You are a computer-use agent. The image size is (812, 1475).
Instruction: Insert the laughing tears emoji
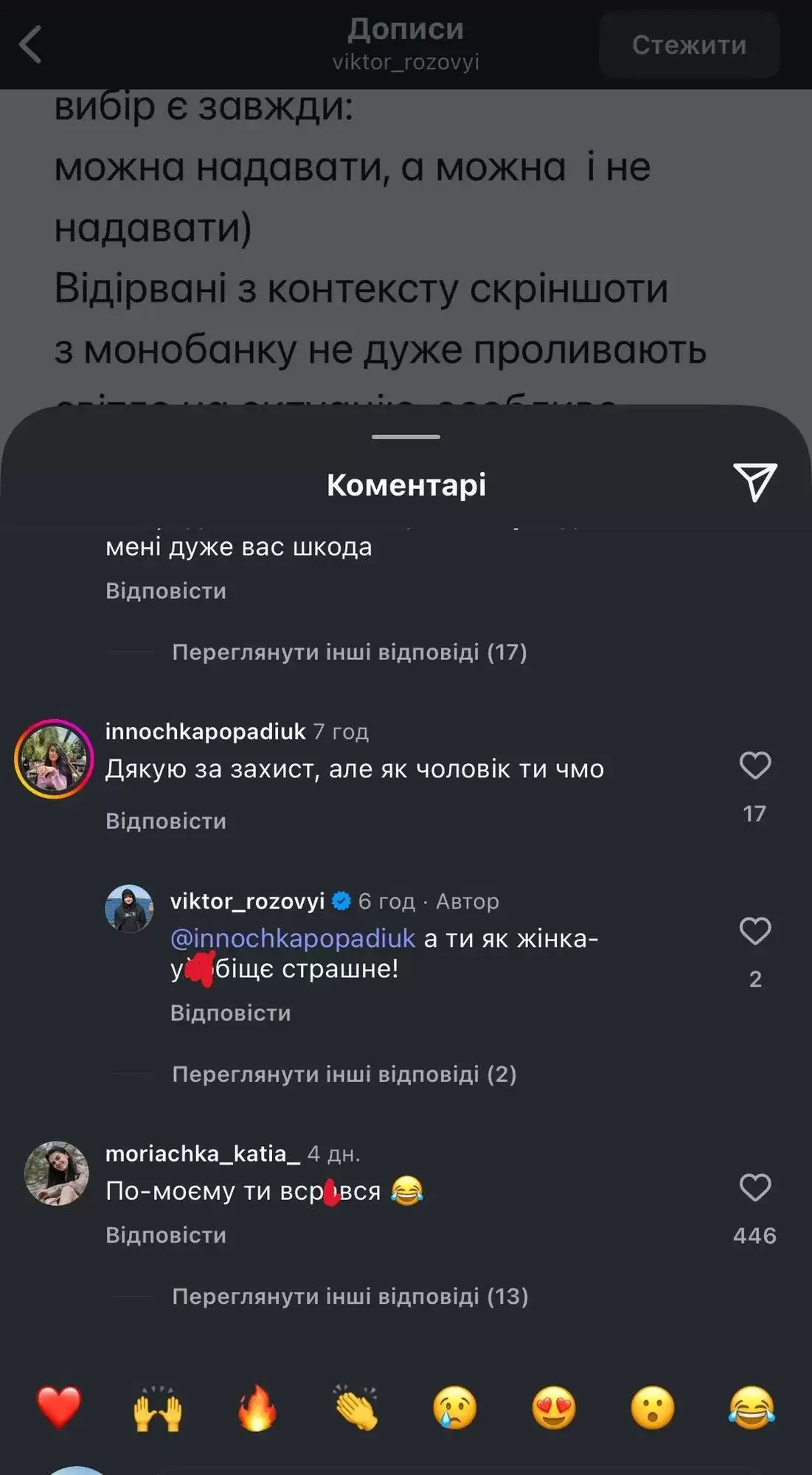point(752,1407)
